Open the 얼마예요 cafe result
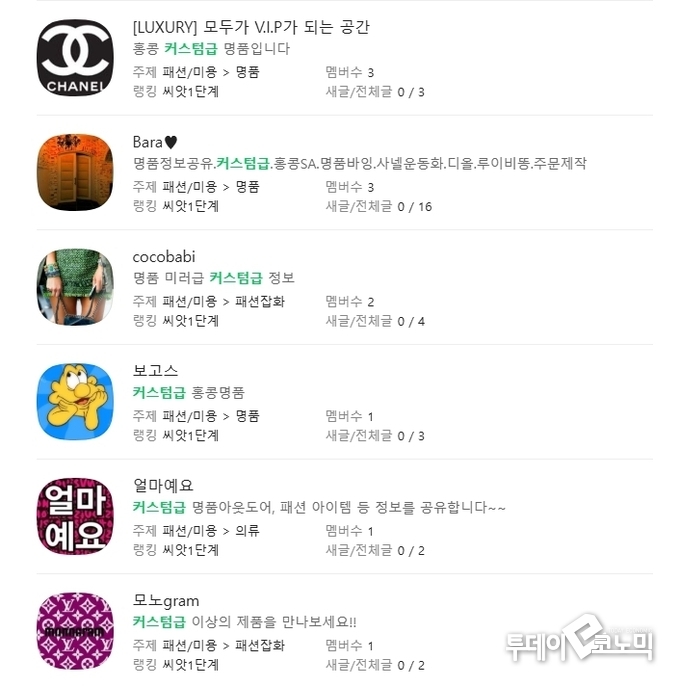This screenshot has height=686, width=680. pos(162,486)
